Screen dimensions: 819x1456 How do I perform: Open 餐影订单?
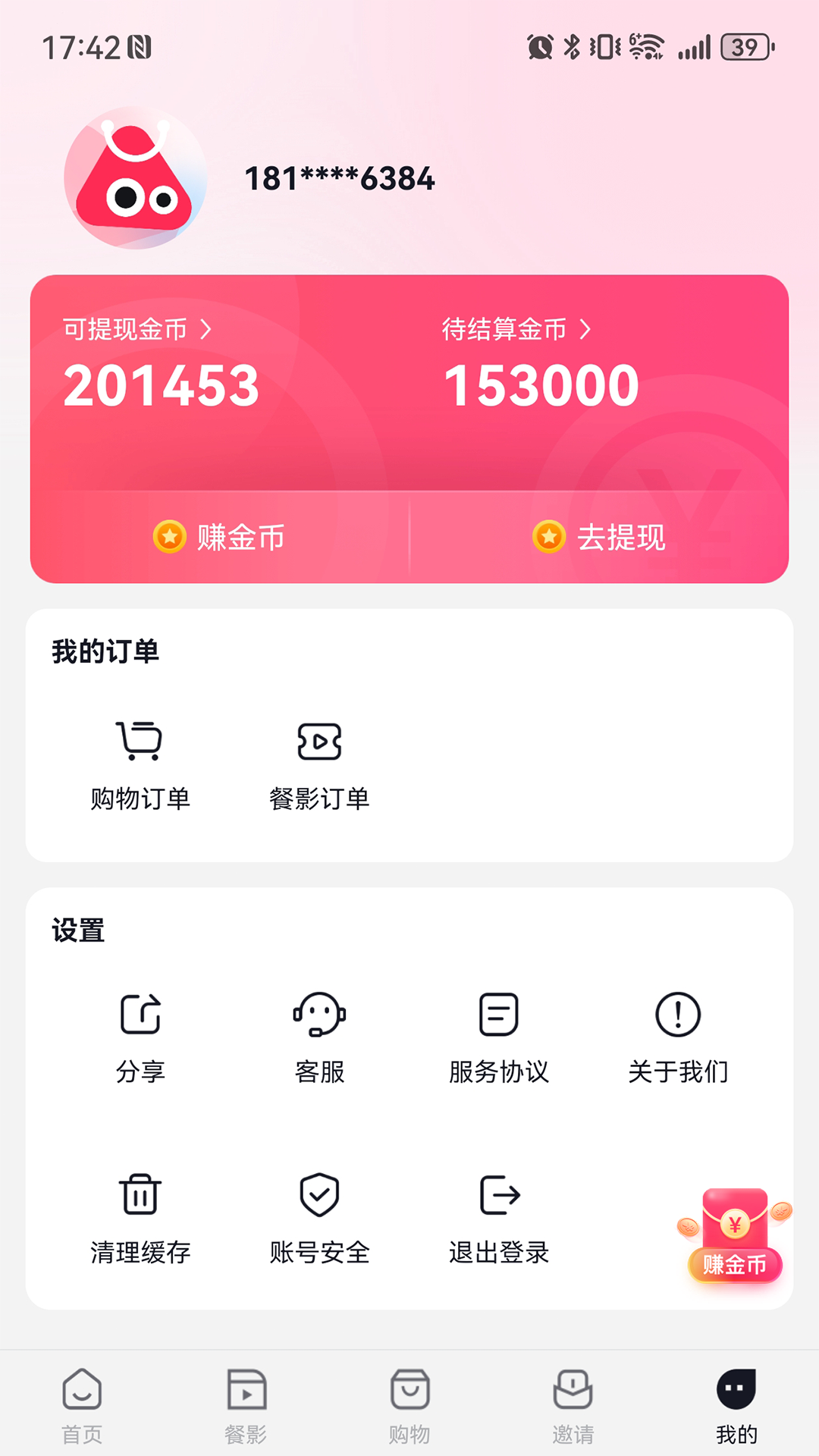click(319, 764)
